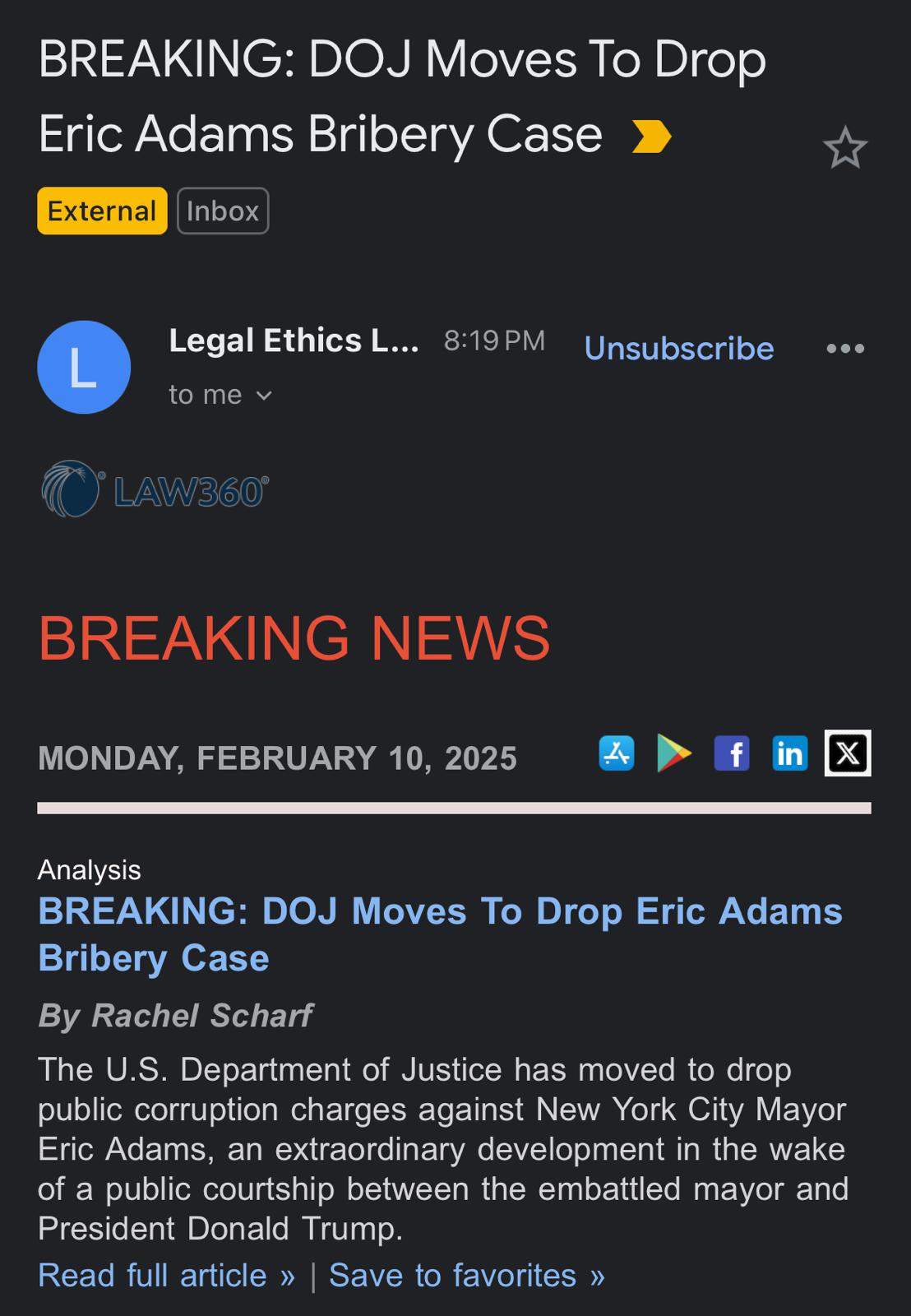Viewport: 911px width, 1316px height.
Task: Open Law360's Facebook page icon
Action: tap(732, 753)
